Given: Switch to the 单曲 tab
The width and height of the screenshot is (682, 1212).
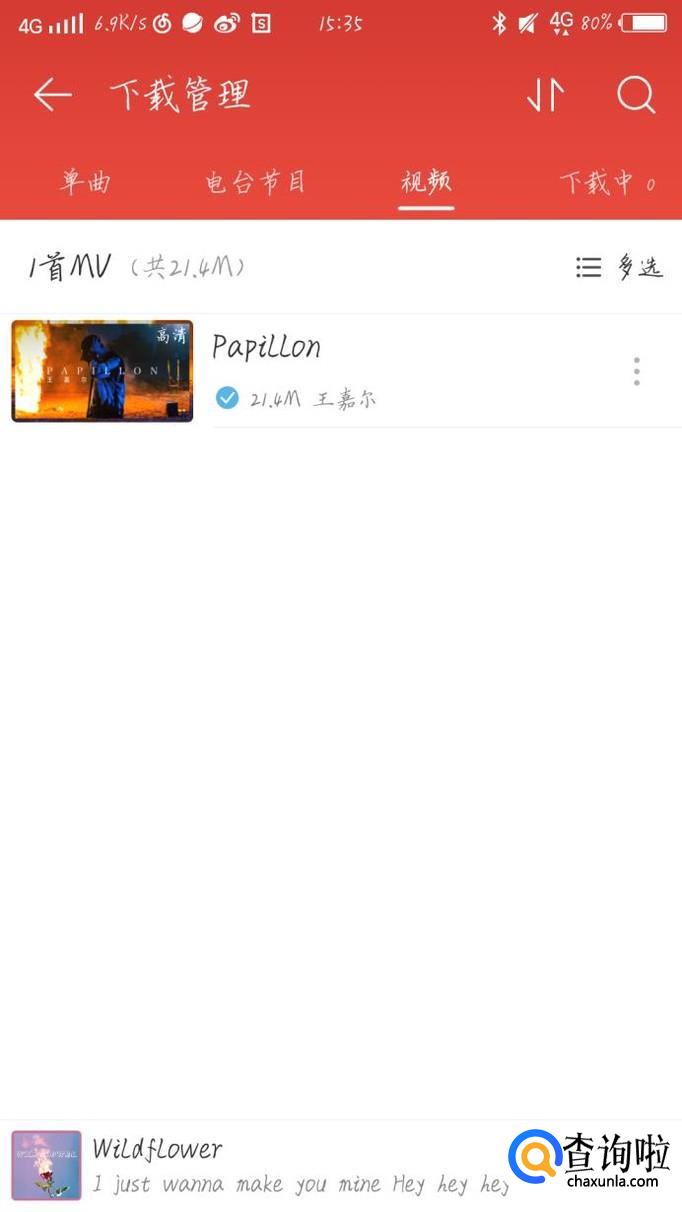Looking at the screenshot, I should tap(85, 182).
